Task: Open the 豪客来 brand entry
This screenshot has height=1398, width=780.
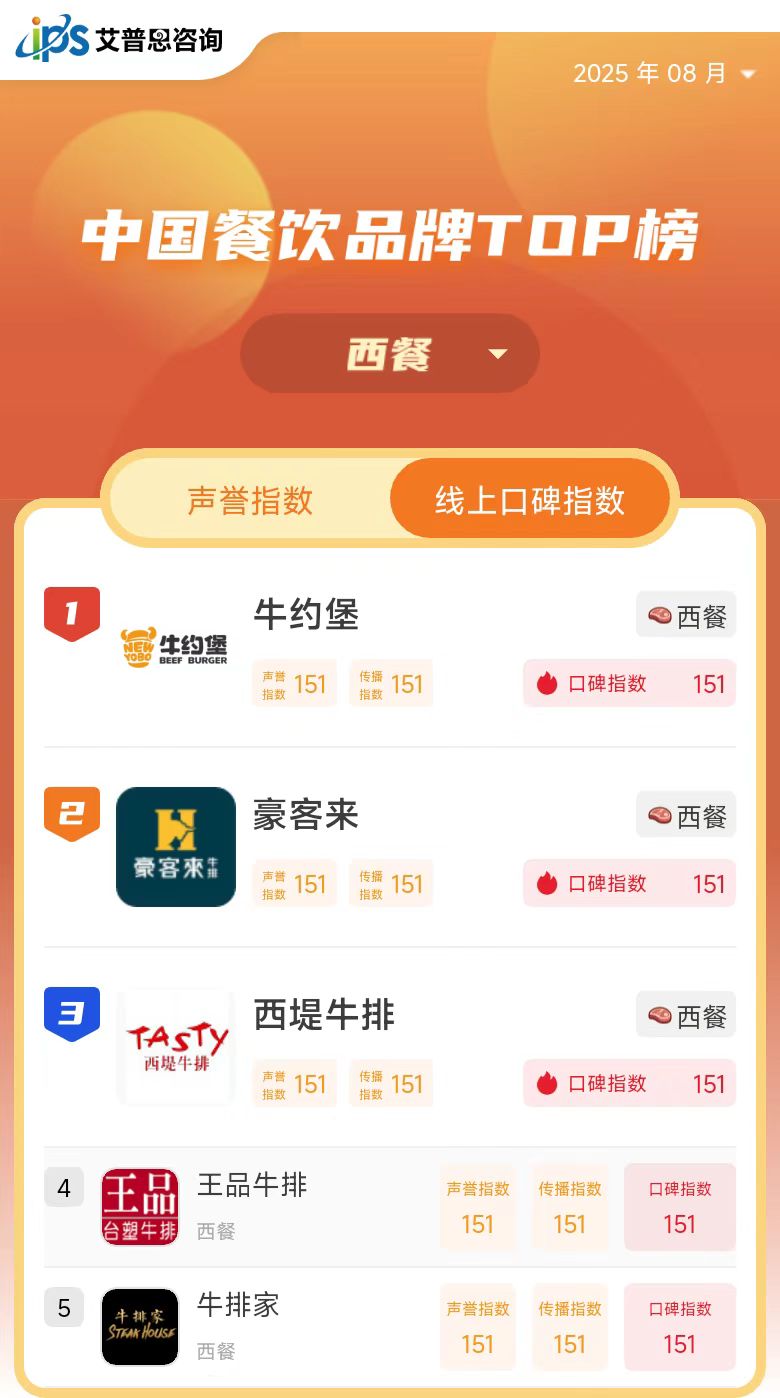Action: [390, 847]
